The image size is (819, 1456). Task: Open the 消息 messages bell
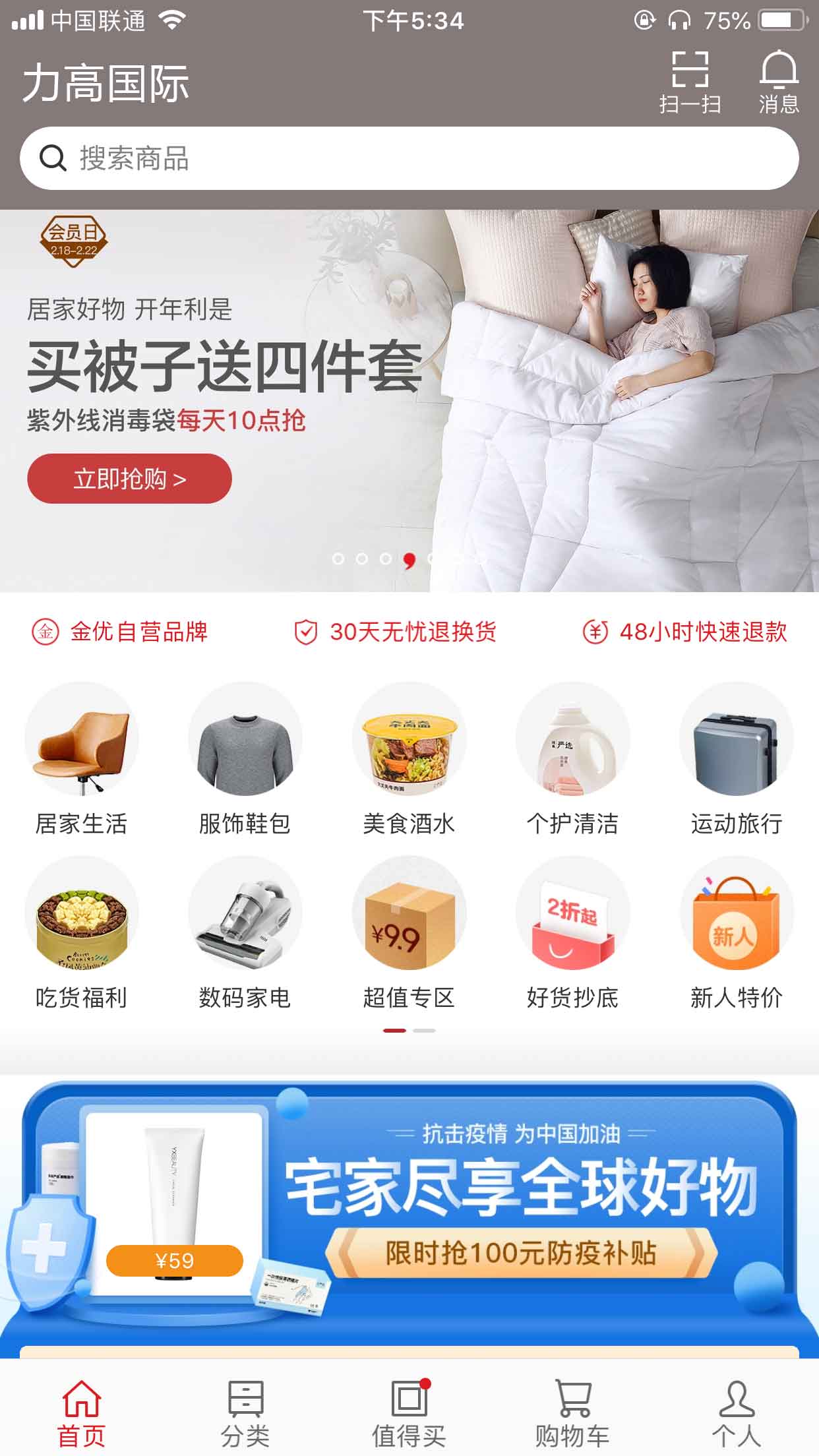[779, 82]
